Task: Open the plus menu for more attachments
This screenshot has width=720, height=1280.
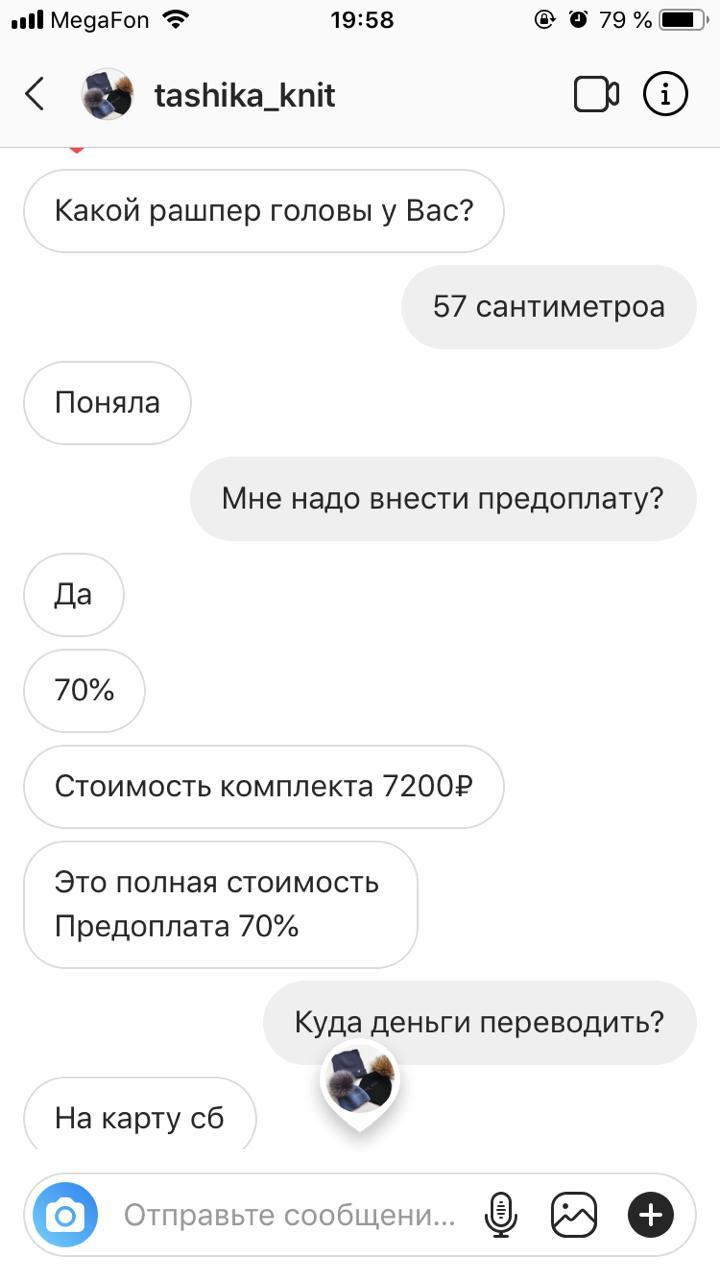Action: tap(651, 1215)
